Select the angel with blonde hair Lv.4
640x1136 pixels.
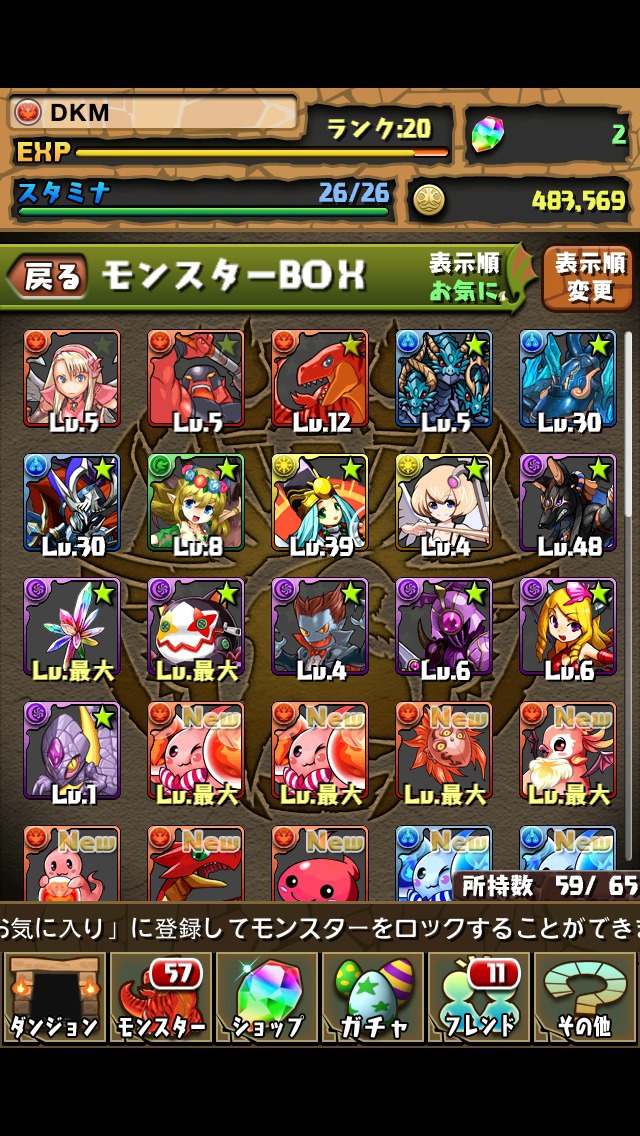click(x=444, y=504)
